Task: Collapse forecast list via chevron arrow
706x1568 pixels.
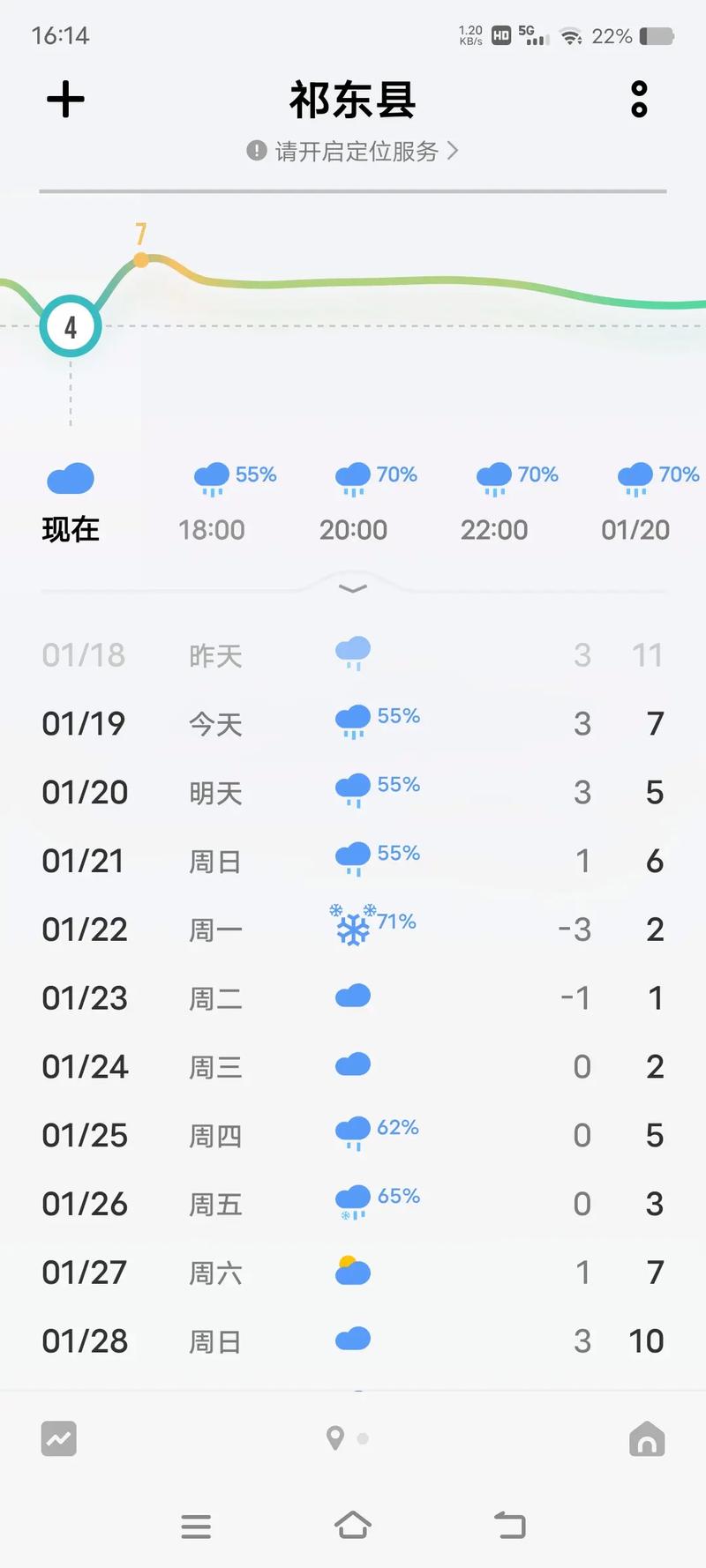Action: click(x=353, y=588)
